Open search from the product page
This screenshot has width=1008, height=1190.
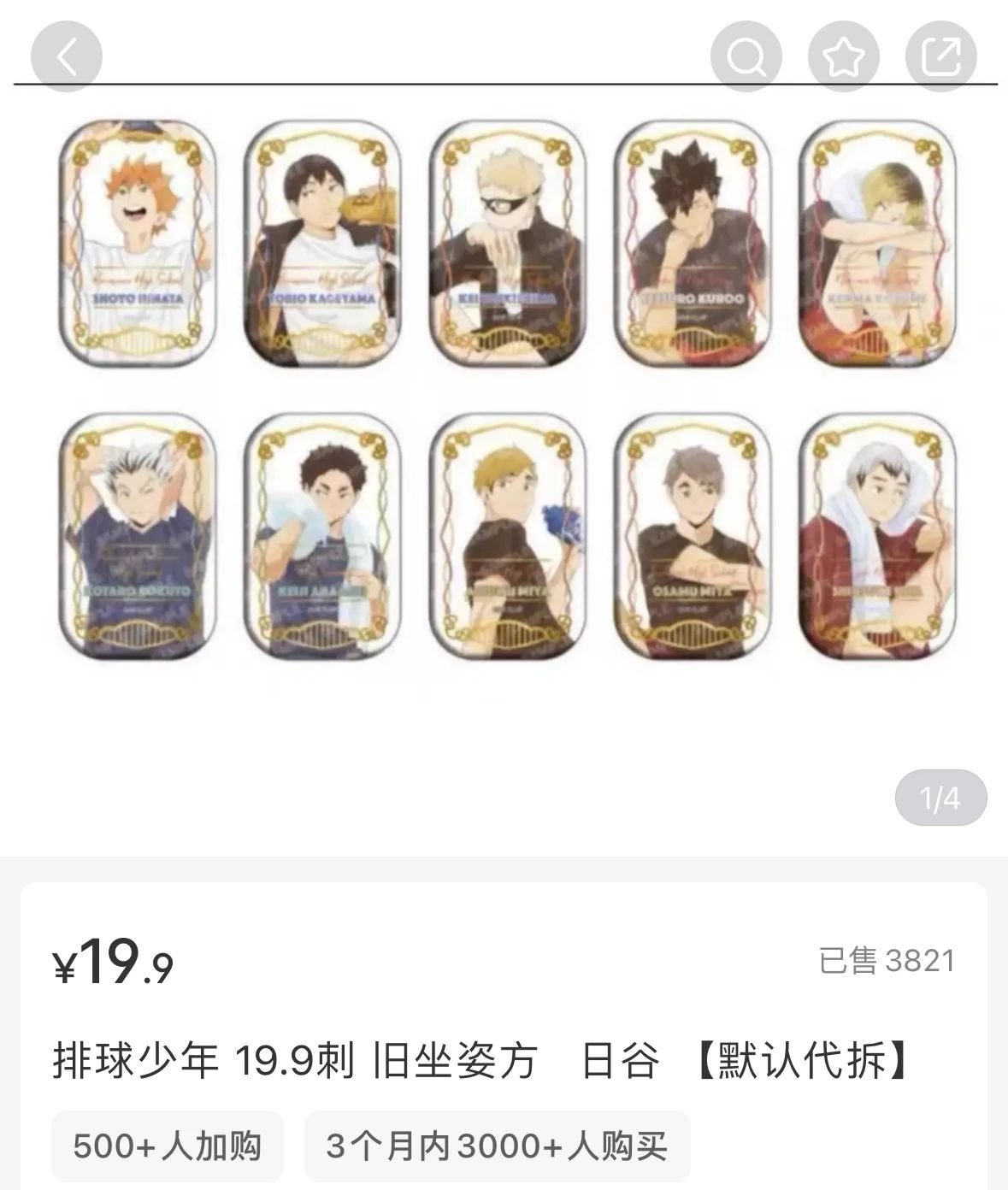tap(746, 56)
